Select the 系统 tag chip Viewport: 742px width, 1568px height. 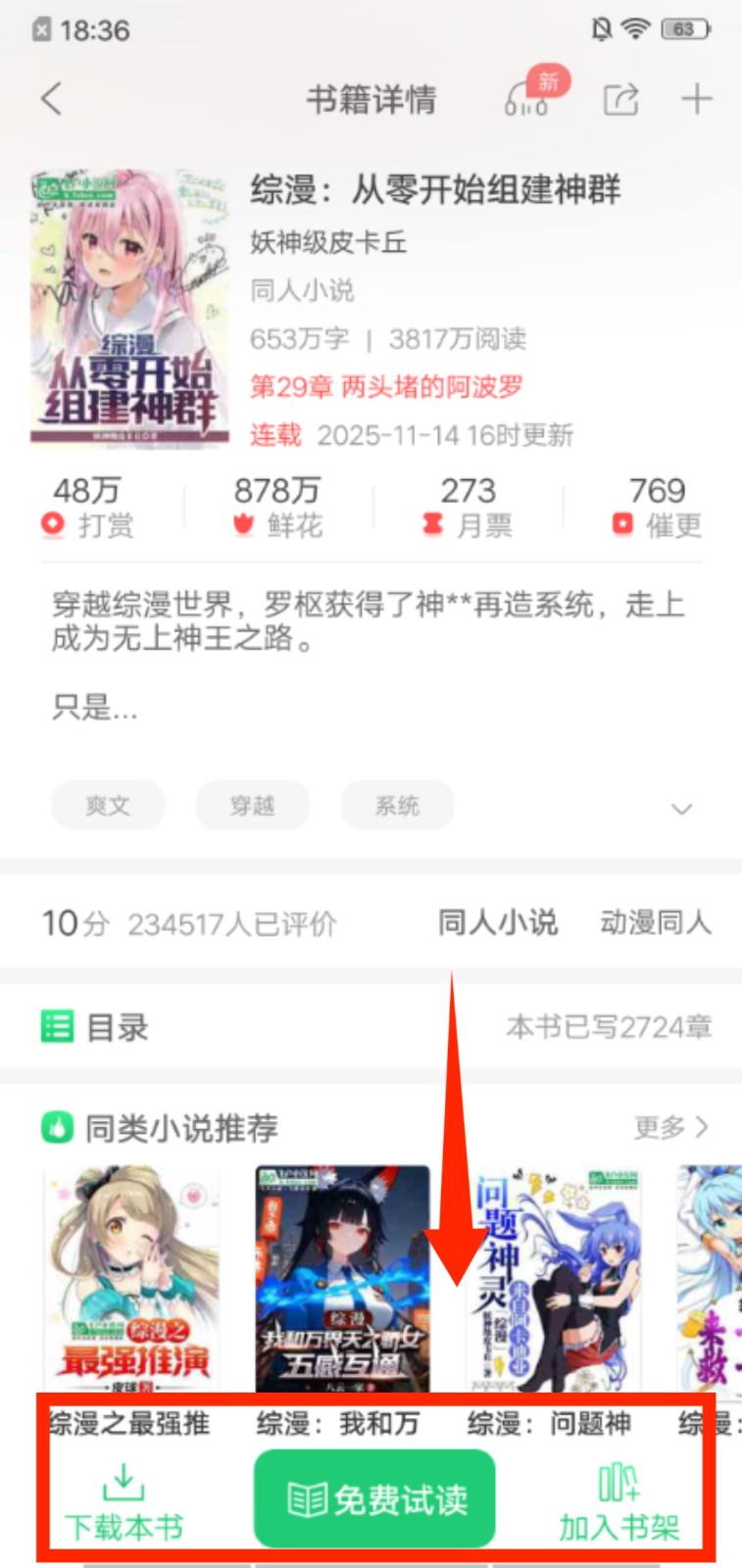tap(397, 806)
